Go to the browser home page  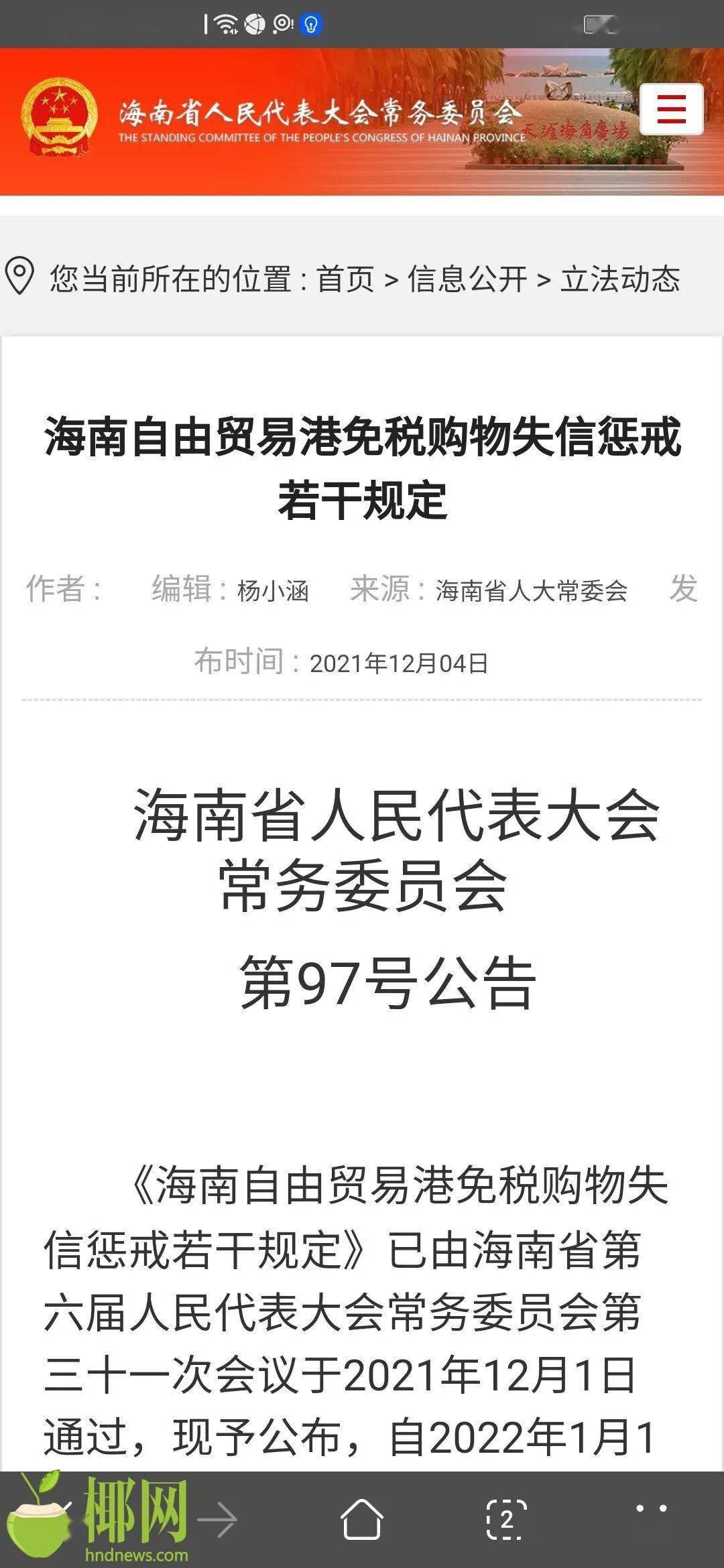[x=362, y=1518]
